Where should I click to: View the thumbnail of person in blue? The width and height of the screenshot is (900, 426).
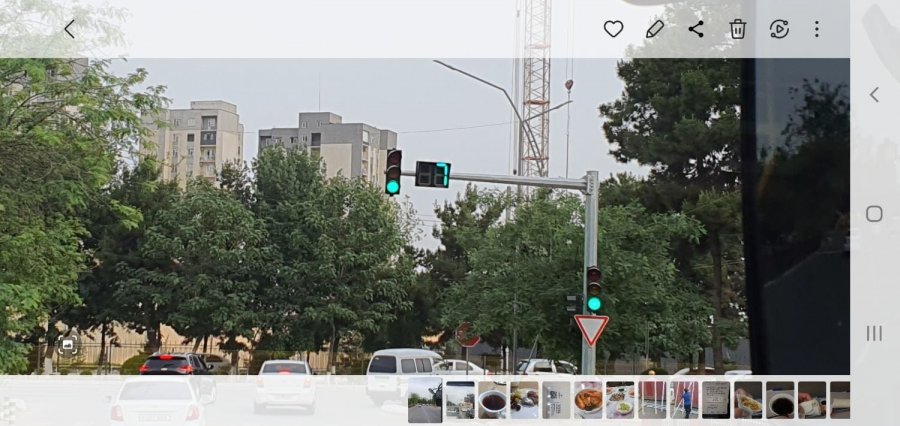(684, 400)
